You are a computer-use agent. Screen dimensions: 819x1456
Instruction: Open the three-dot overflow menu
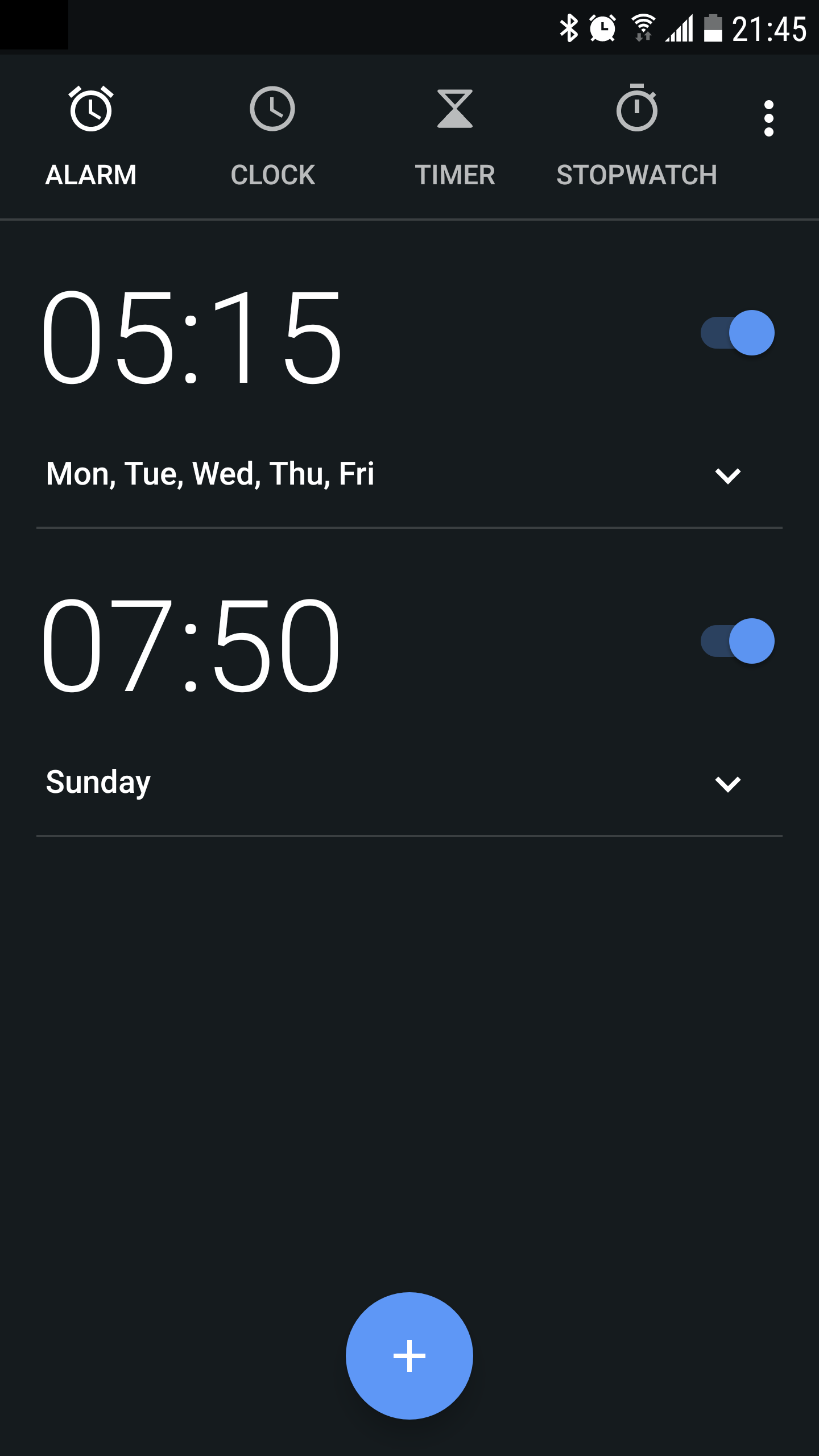tap(768, 119)
